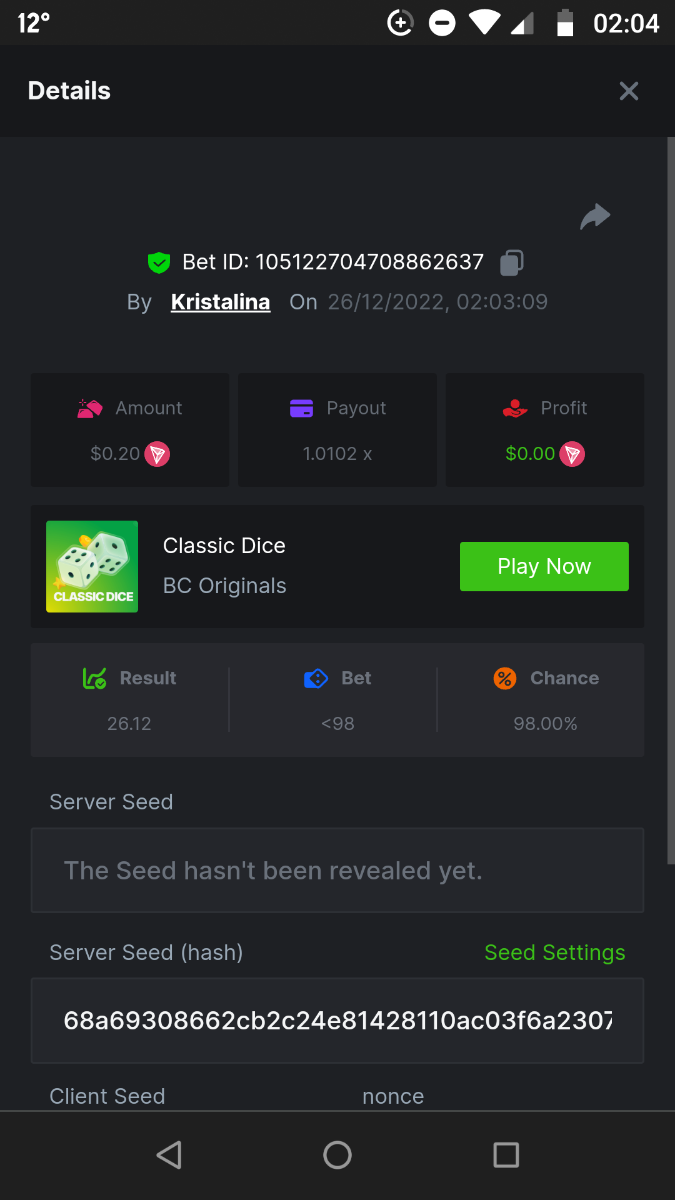Open Seed Settings

tap(554, 953)
